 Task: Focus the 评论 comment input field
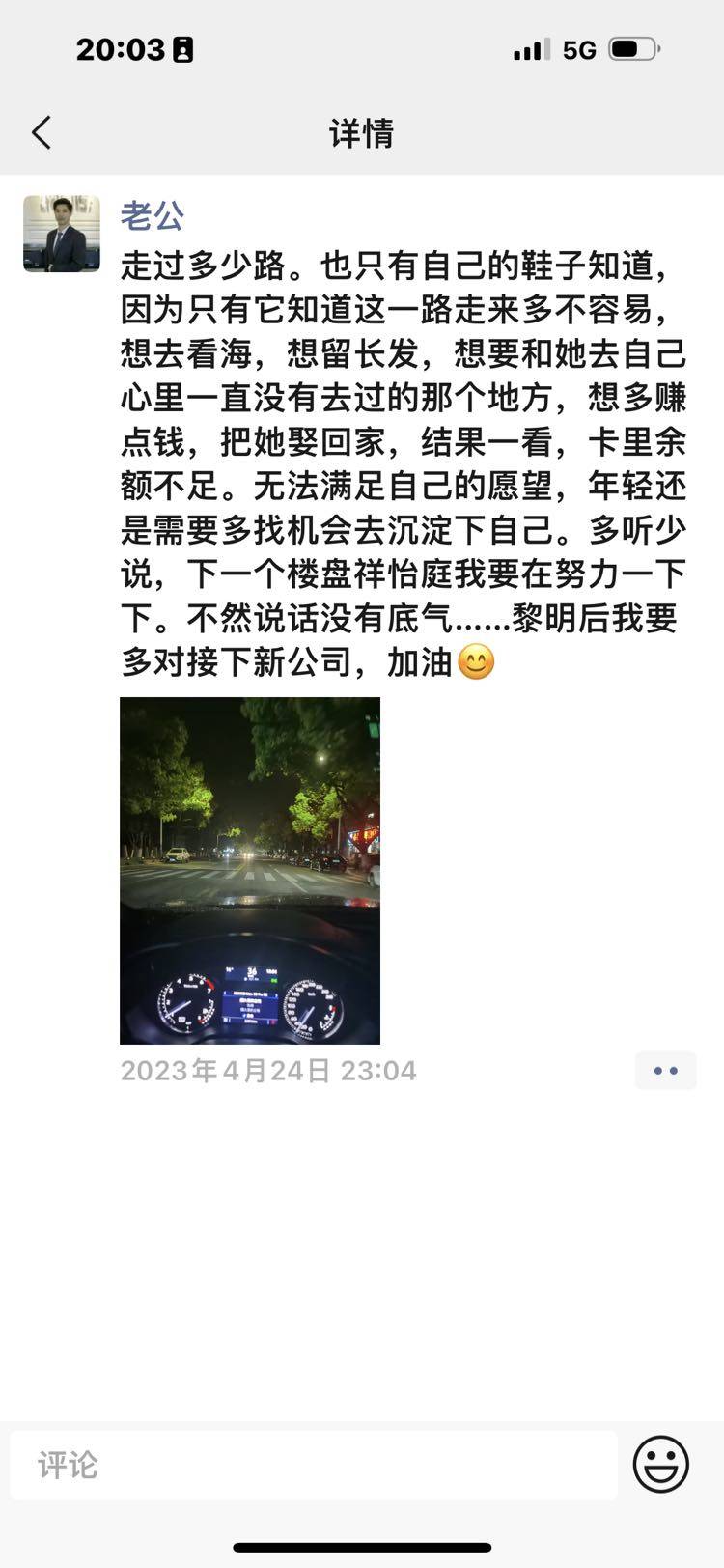coord(314,1465)
